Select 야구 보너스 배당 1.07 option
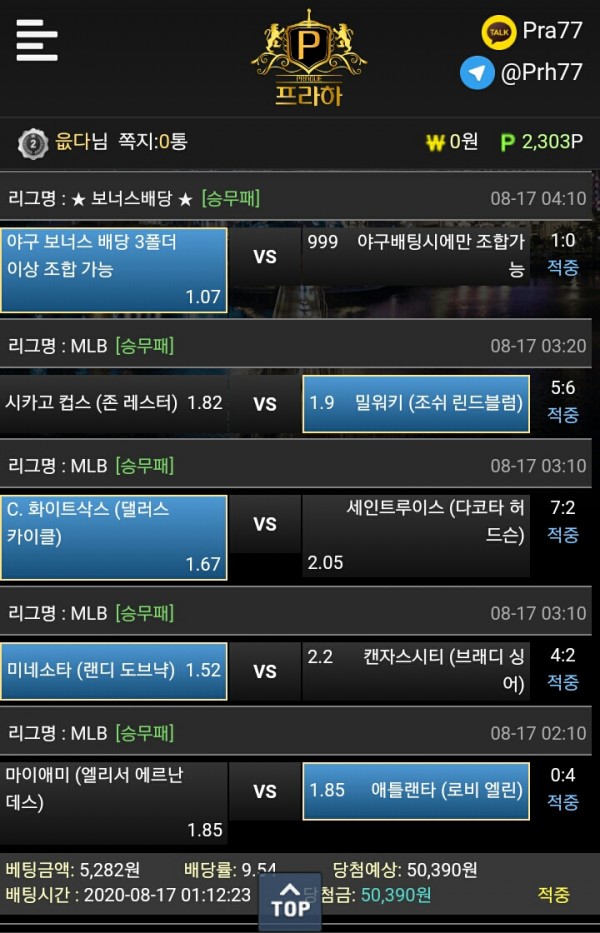Screen dimensions: 600x933 coord(114,270)
